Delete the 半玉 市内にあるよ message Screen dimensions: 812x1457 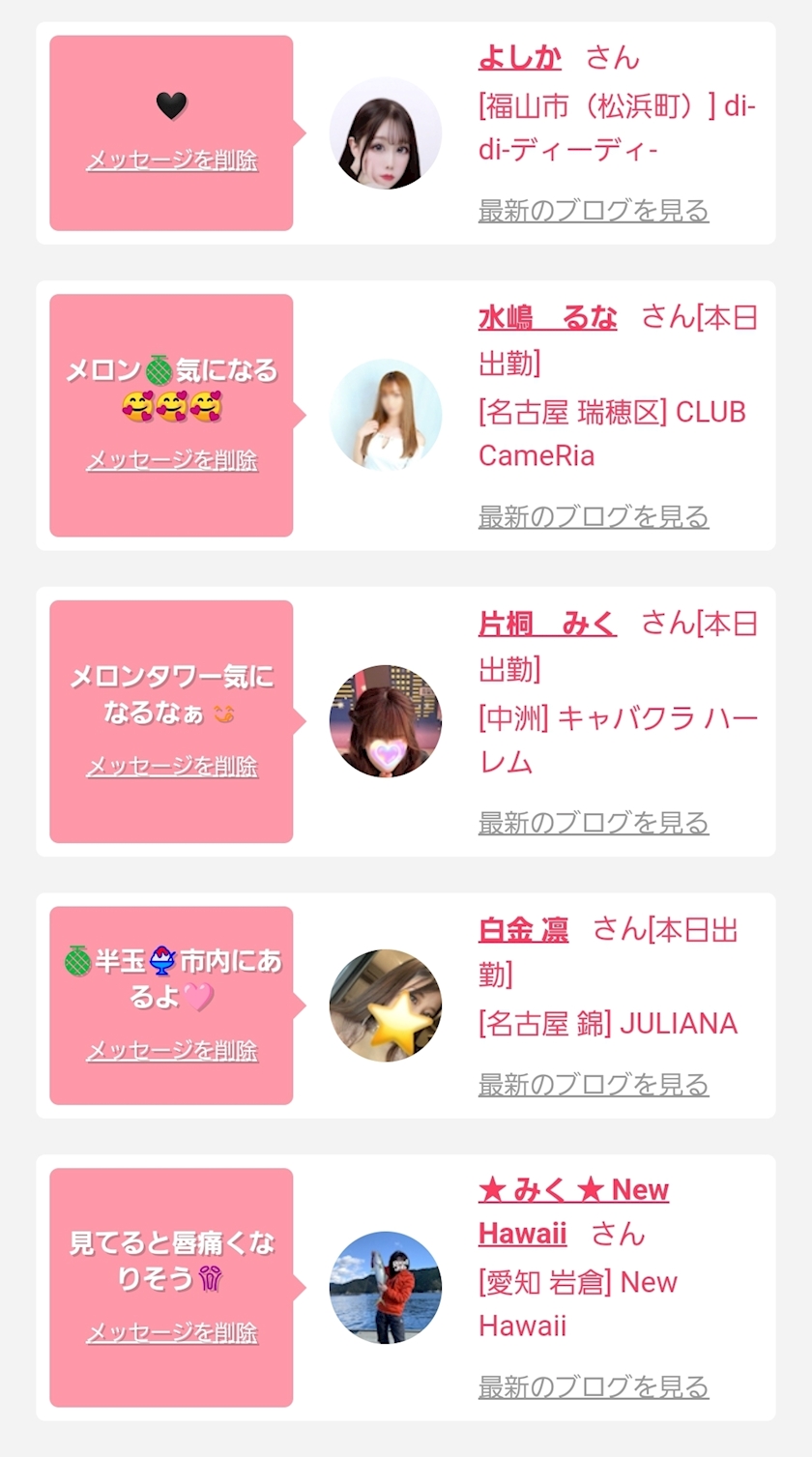172,1051
